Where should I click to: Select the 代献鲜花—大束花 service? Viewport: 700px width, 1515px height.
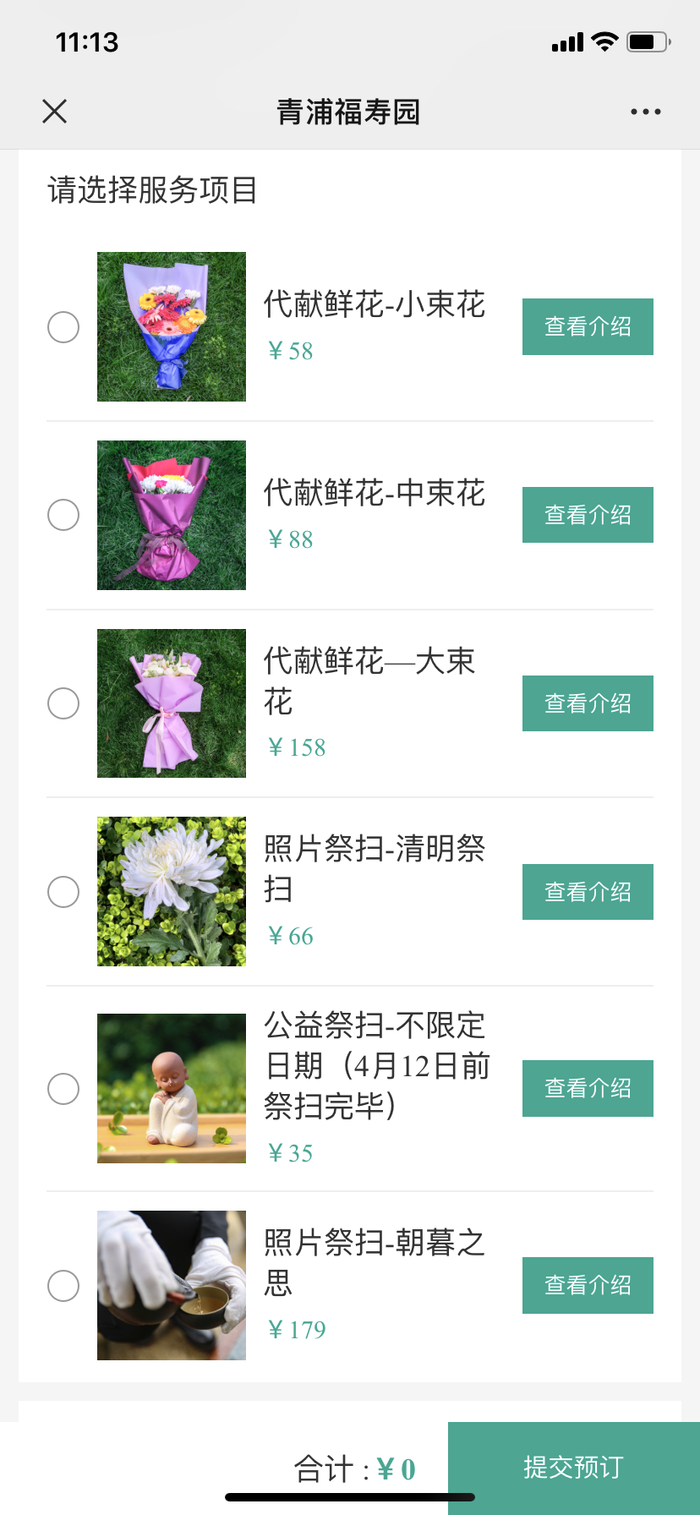click(x=63, y=703)
